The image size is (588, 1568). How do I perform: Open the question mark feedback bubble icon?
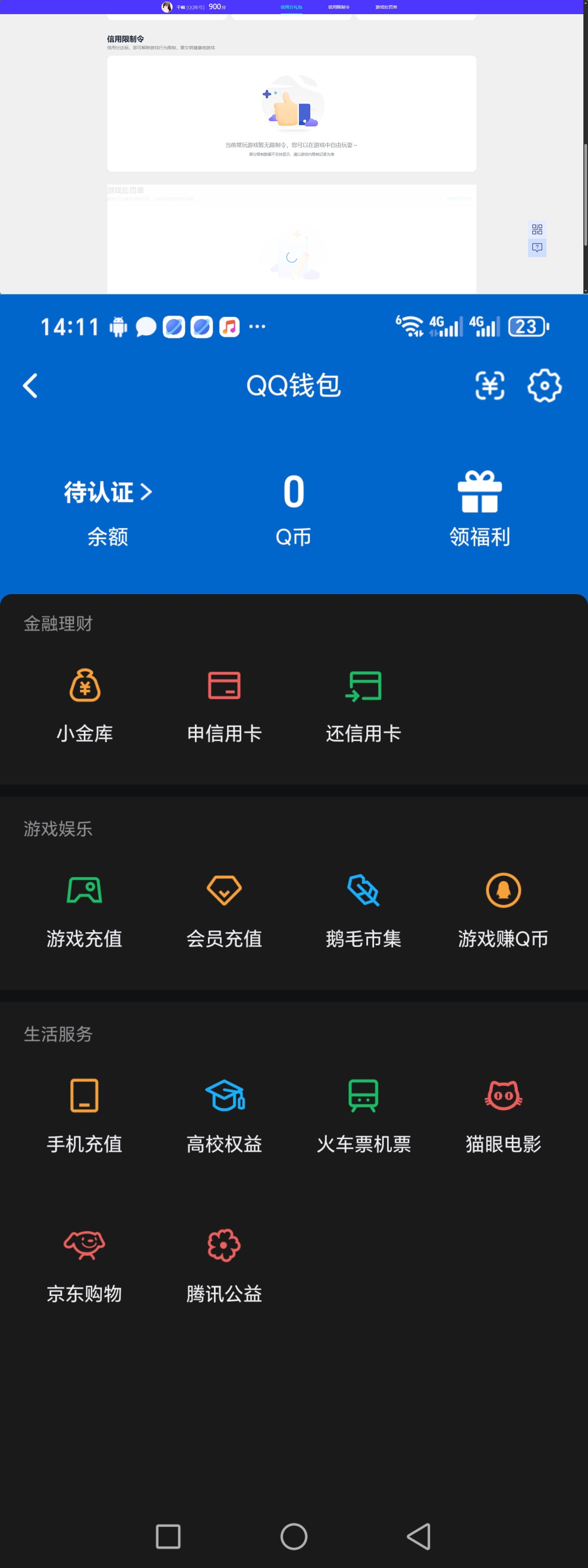(x=537, y=248)
